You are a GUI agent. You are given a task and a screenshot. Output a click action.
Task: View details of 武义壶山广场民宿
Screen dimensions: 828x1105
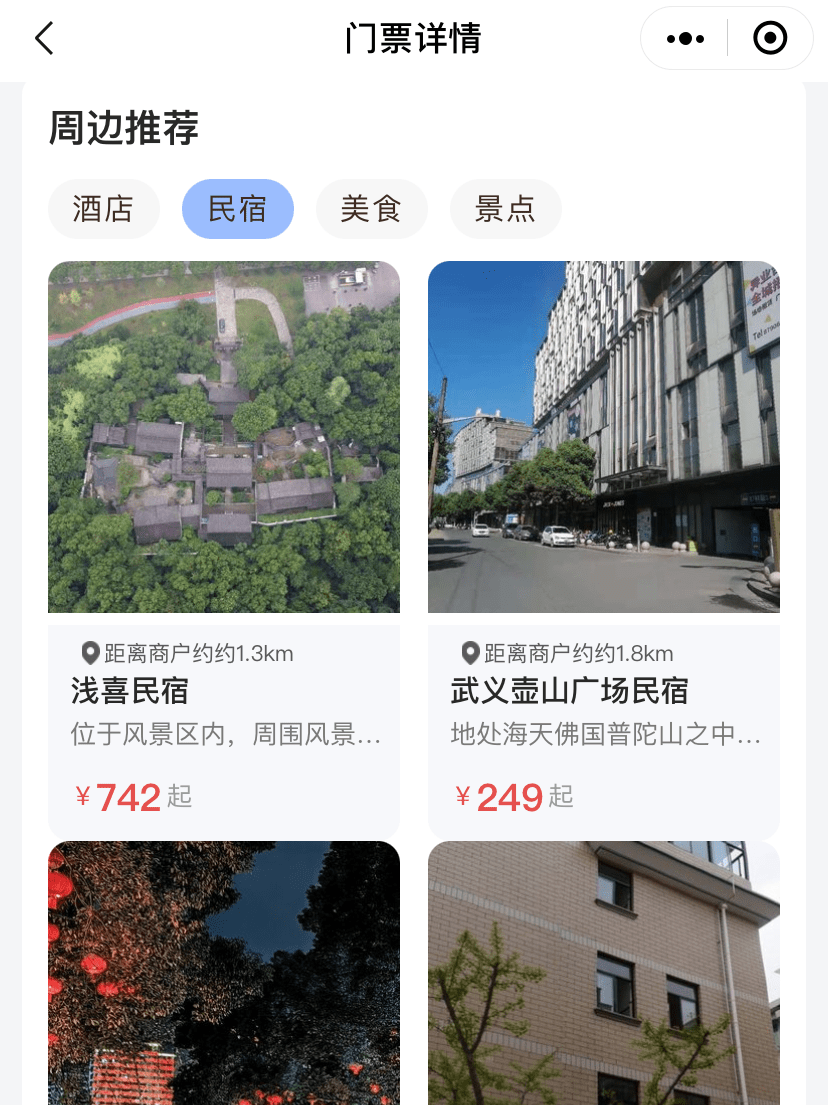604,550
